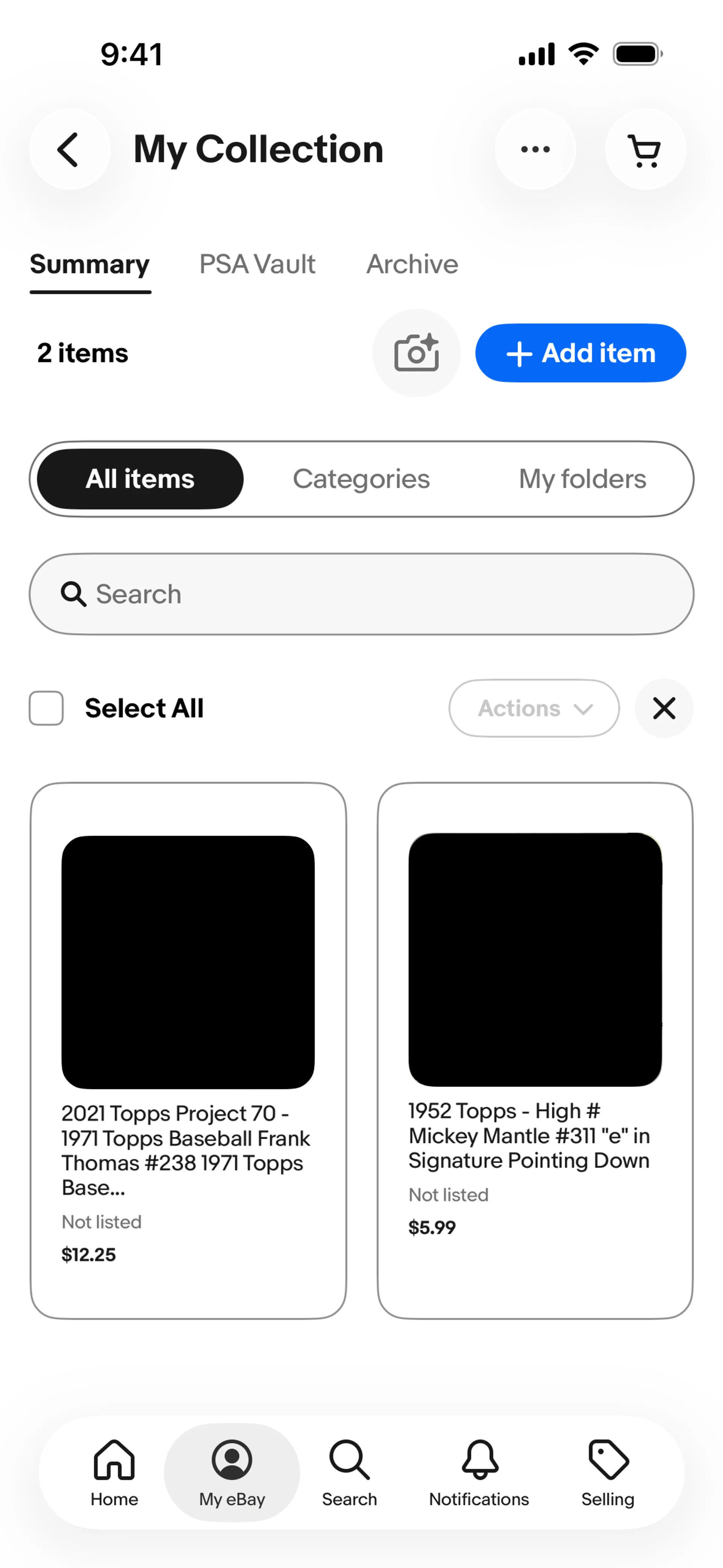Switch to the Selling tab
Image resolution: width=723 pixels, height=1568 pixels.
point(607,1472)
